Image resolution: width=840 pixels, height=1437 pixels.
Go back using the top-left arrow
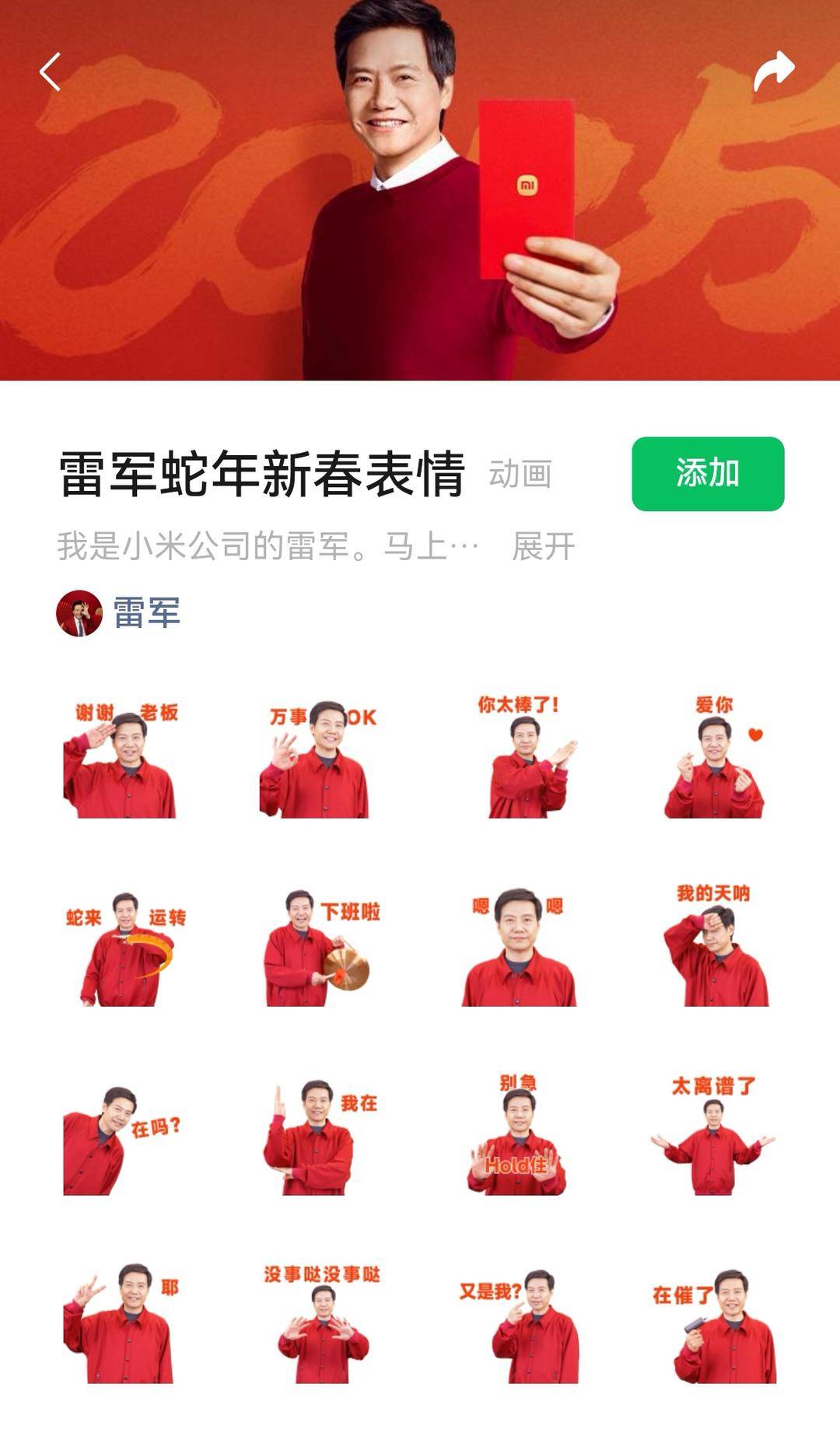51,72
